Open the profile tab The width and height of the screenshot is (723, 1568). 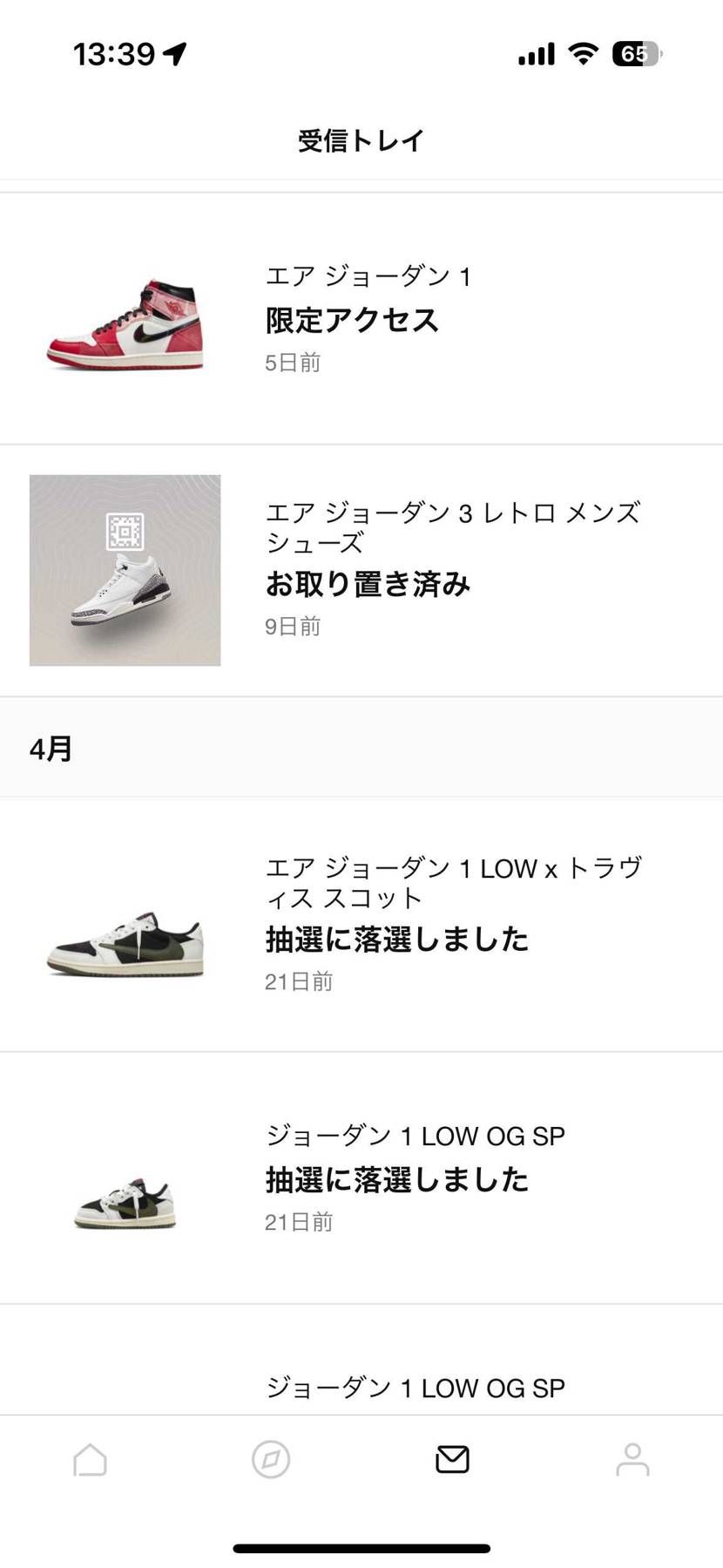tap(632, 1459)
